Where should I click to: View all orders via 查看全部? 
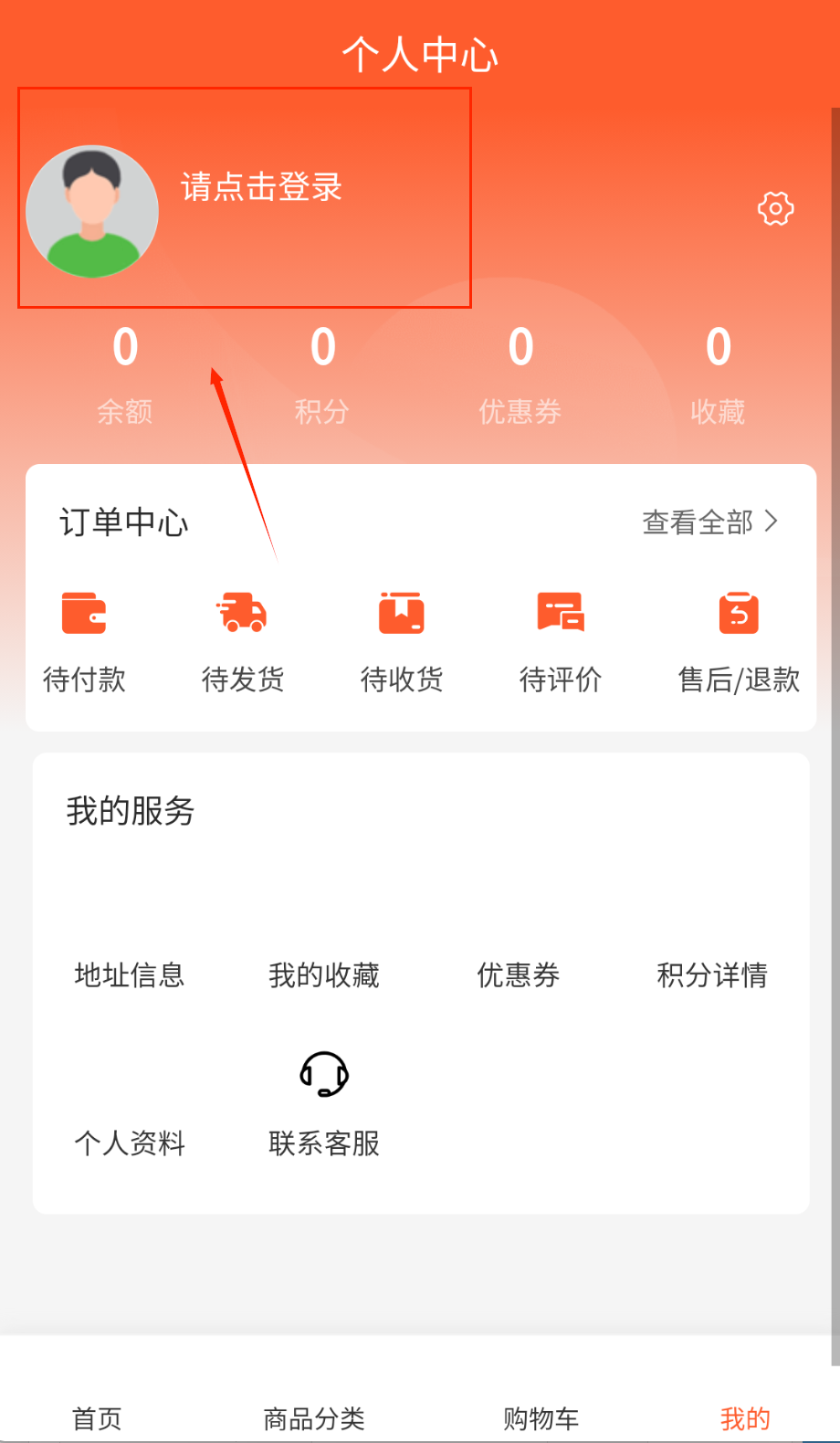(x=709, y=522)
